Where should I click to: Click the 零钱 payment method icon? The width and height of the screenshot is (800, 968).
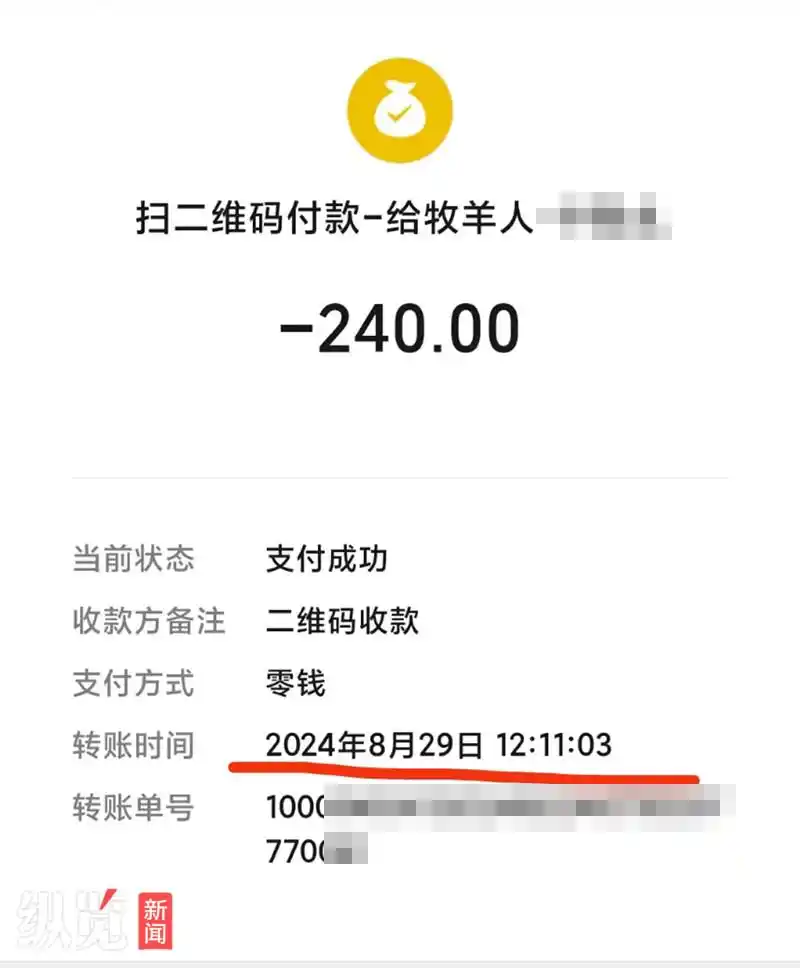(295, 684)
